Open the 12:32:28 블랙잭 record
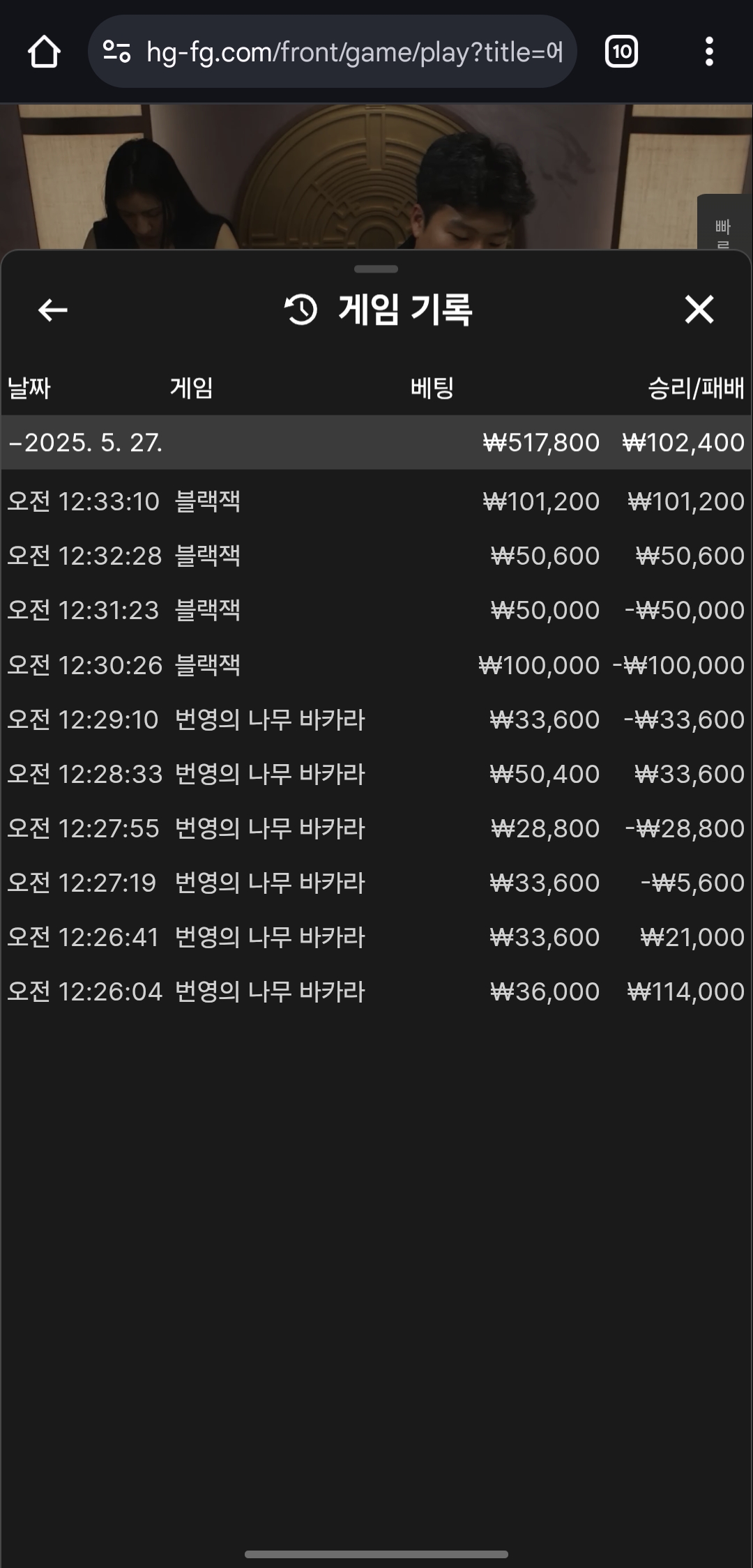 pos(376,556)
